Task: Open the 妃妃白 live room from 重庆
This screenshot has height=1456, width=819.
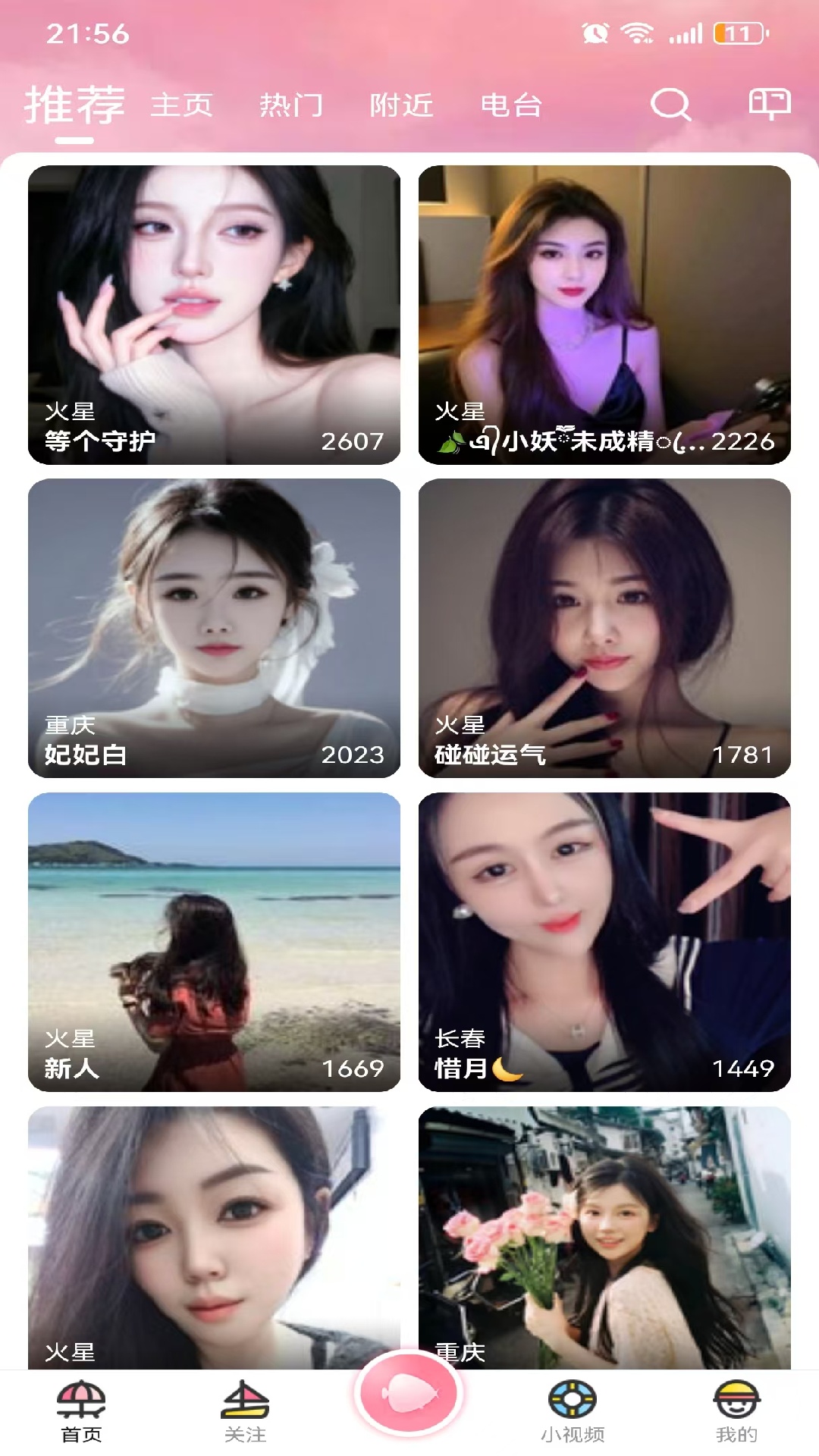Action: click(x=215, y=629)
